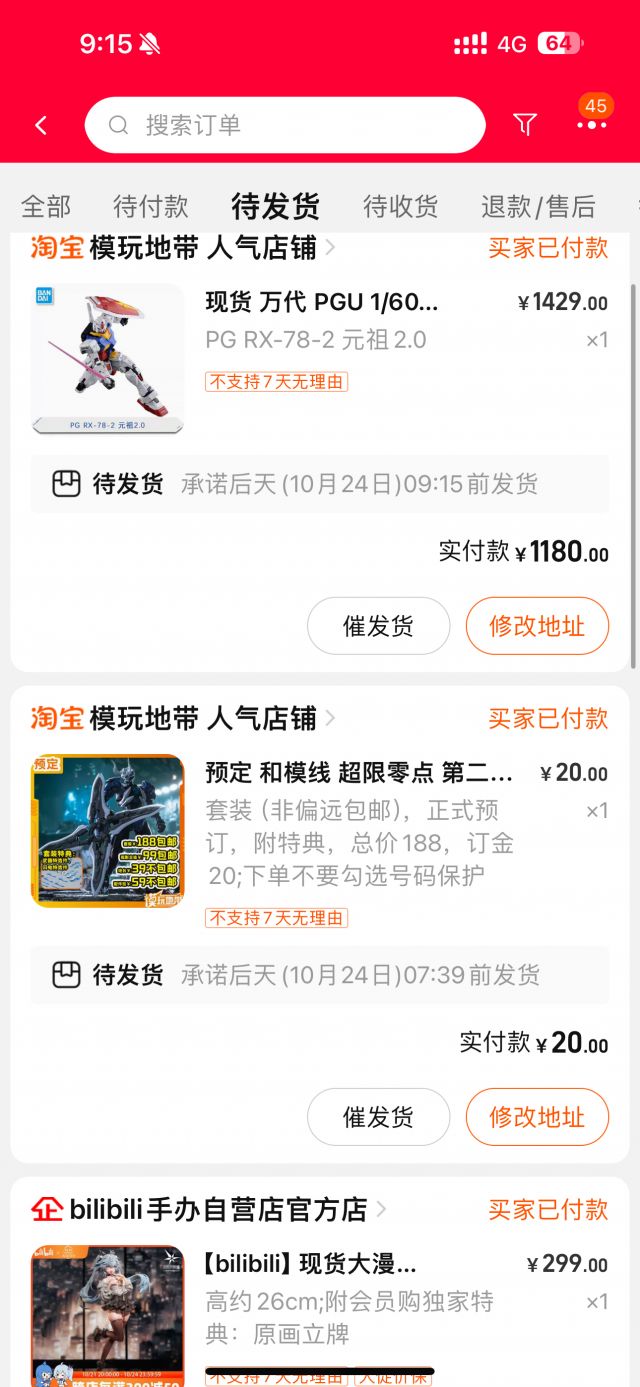640x1387 pixels.
Task: Tap 修改地址 for the 超限零点 preorder
Action: pyautogui.click(x=537, y=1116)
